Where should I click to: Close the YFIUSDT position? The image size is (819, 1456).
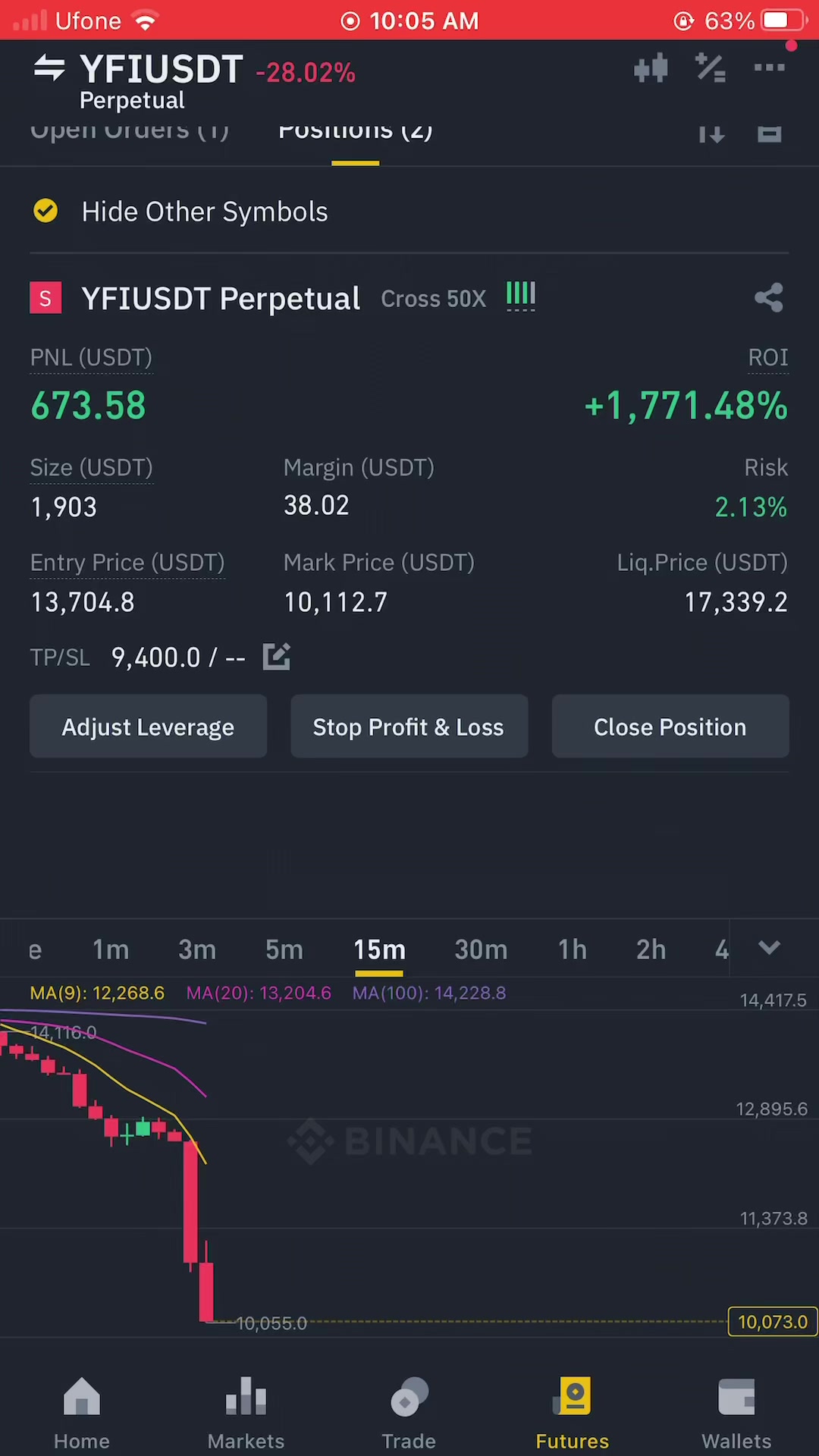click(670, 726)
